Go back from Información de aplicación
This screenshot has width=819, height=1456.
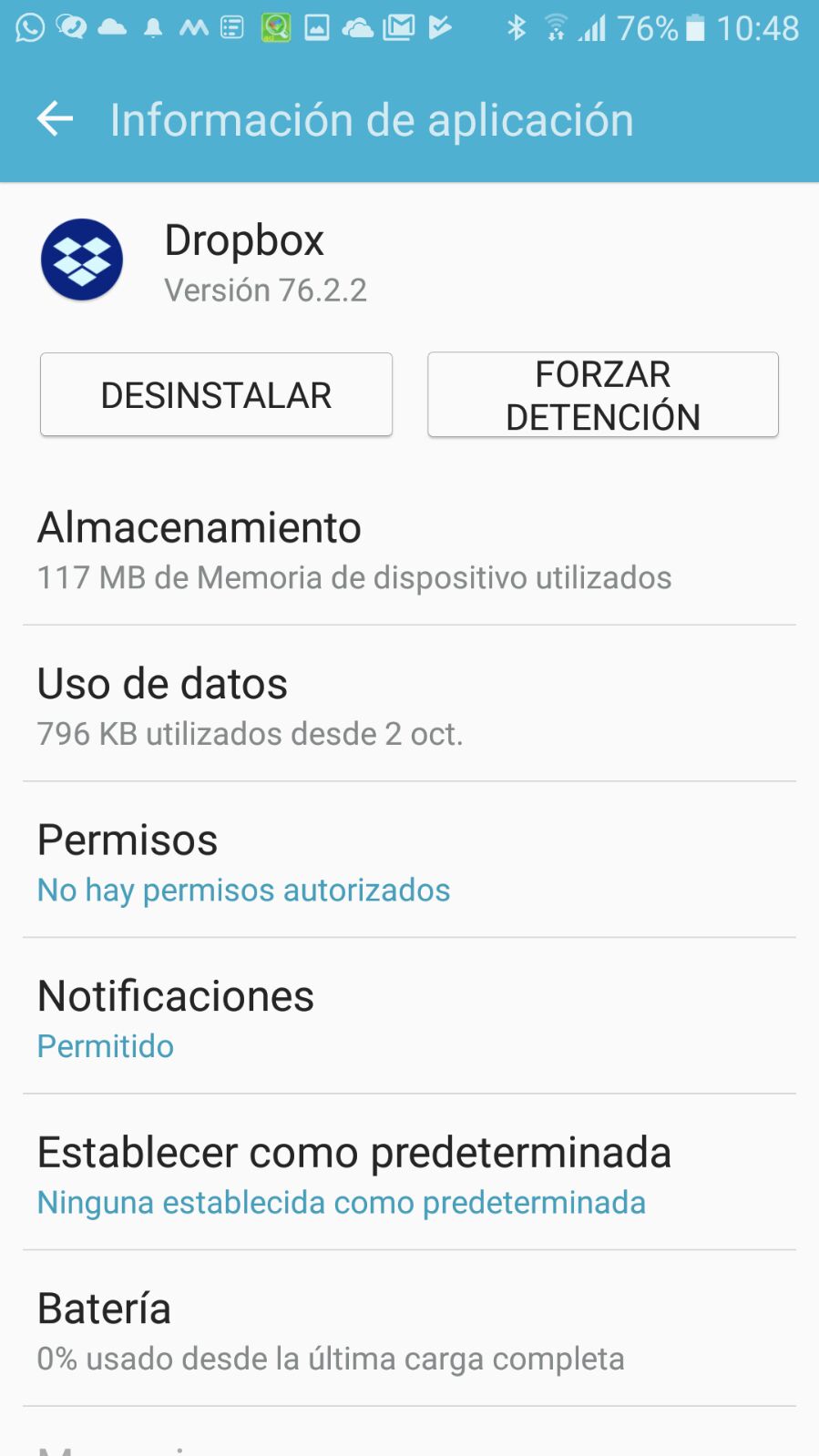point(55,119)
